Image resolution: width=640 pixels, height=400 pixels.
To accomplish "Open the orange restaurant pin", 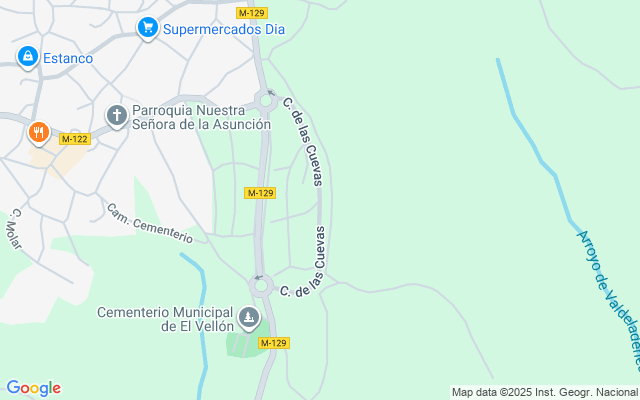I will tap(39, 131).
